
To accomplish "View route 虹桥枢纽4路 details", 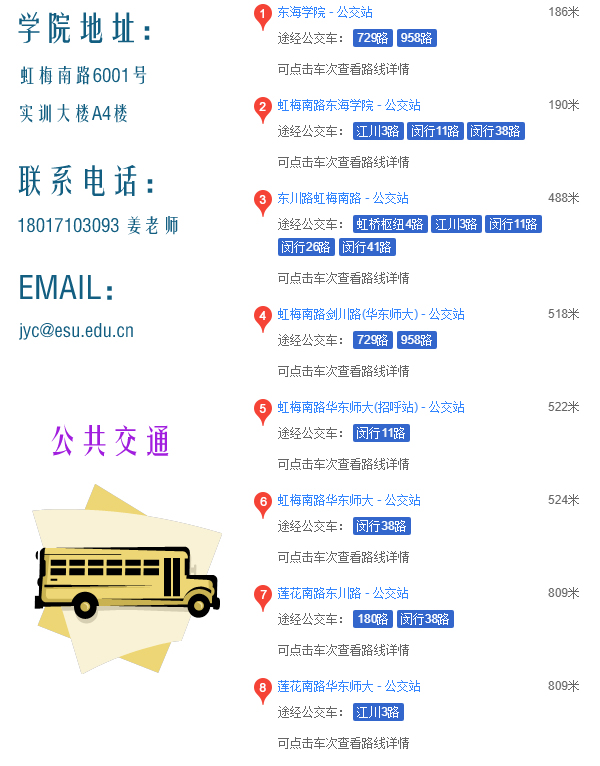I will 390,224.
